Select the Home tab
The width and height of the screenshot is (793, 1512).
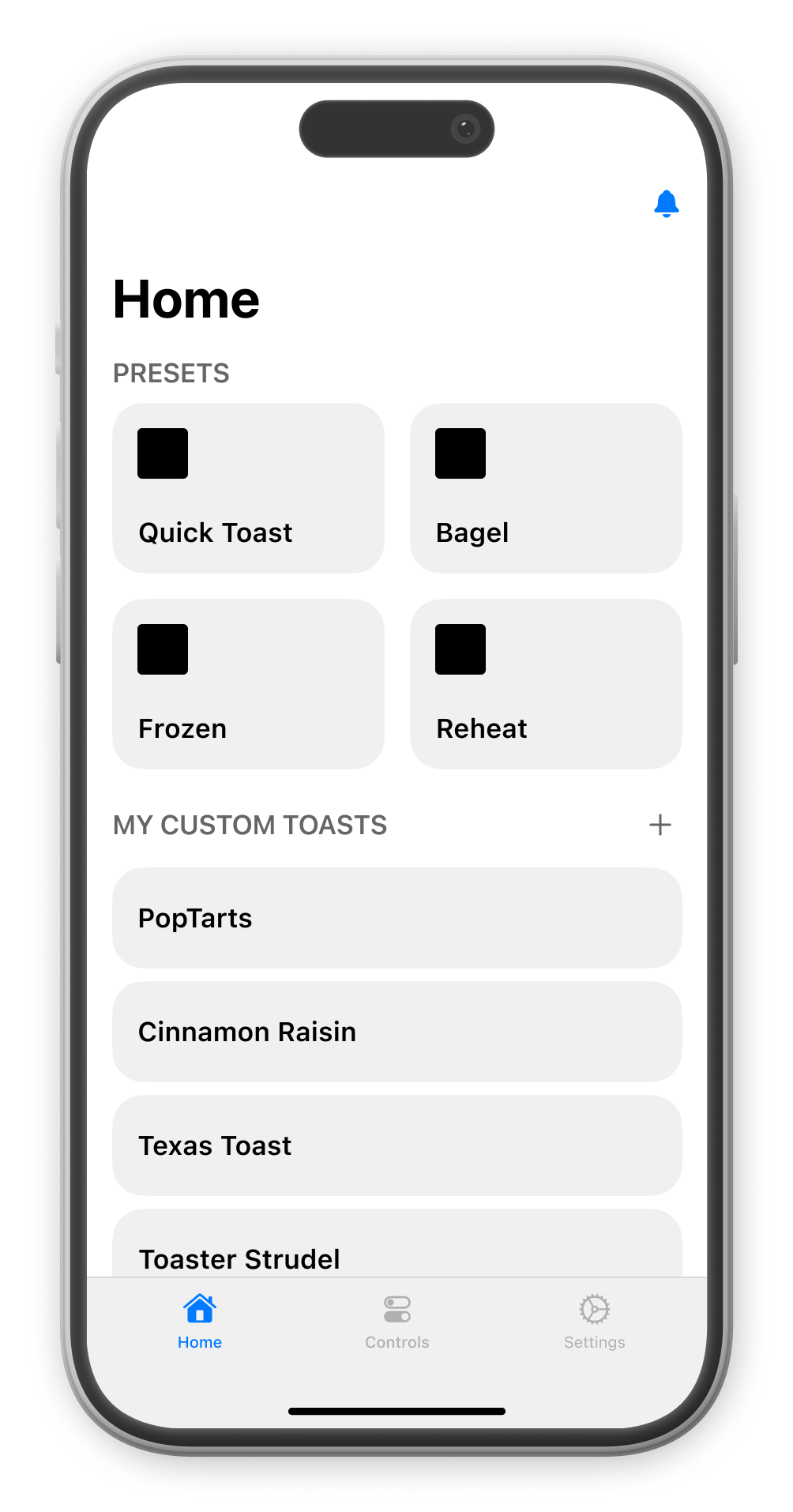click(199, 1321)
